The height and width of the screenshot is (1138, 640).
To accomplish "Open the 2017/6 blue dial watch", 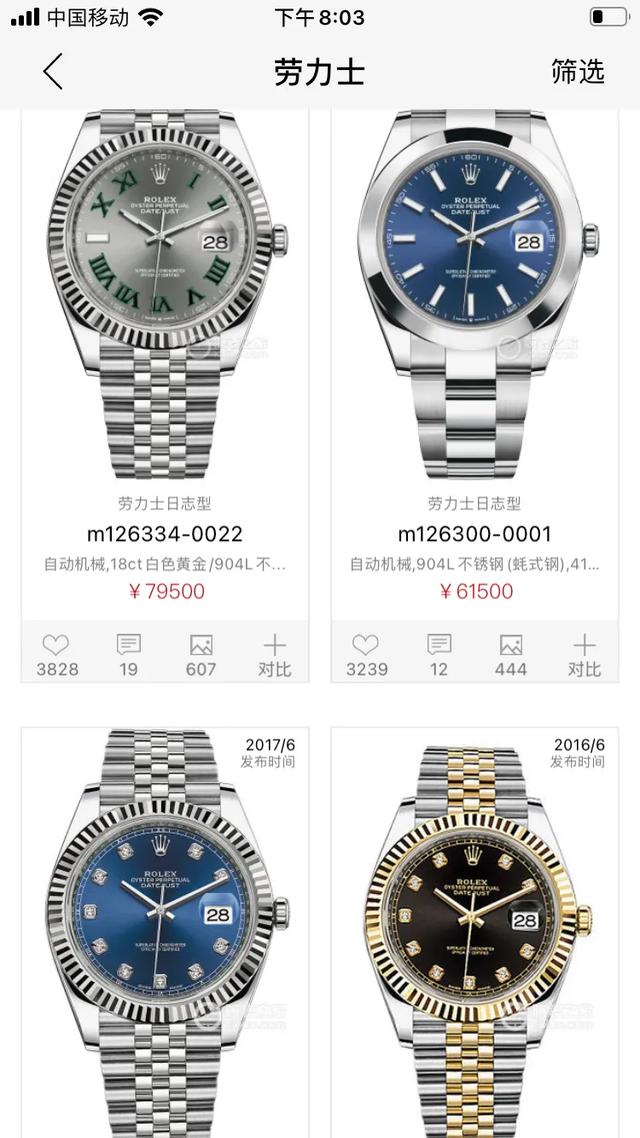I will point(165,930).
